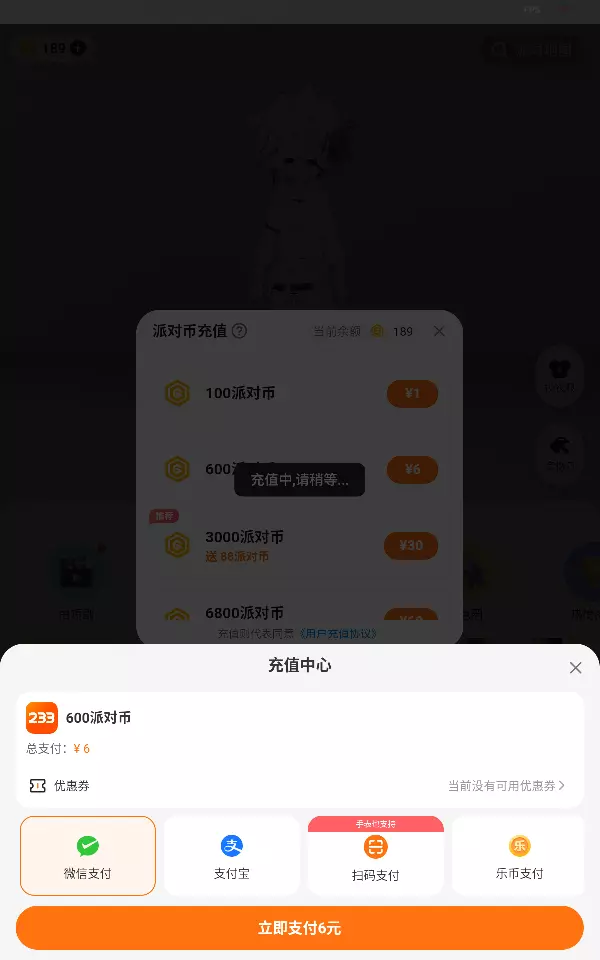
Task: Select 乐币支付 payment option
Action: (x=519, y=855)
